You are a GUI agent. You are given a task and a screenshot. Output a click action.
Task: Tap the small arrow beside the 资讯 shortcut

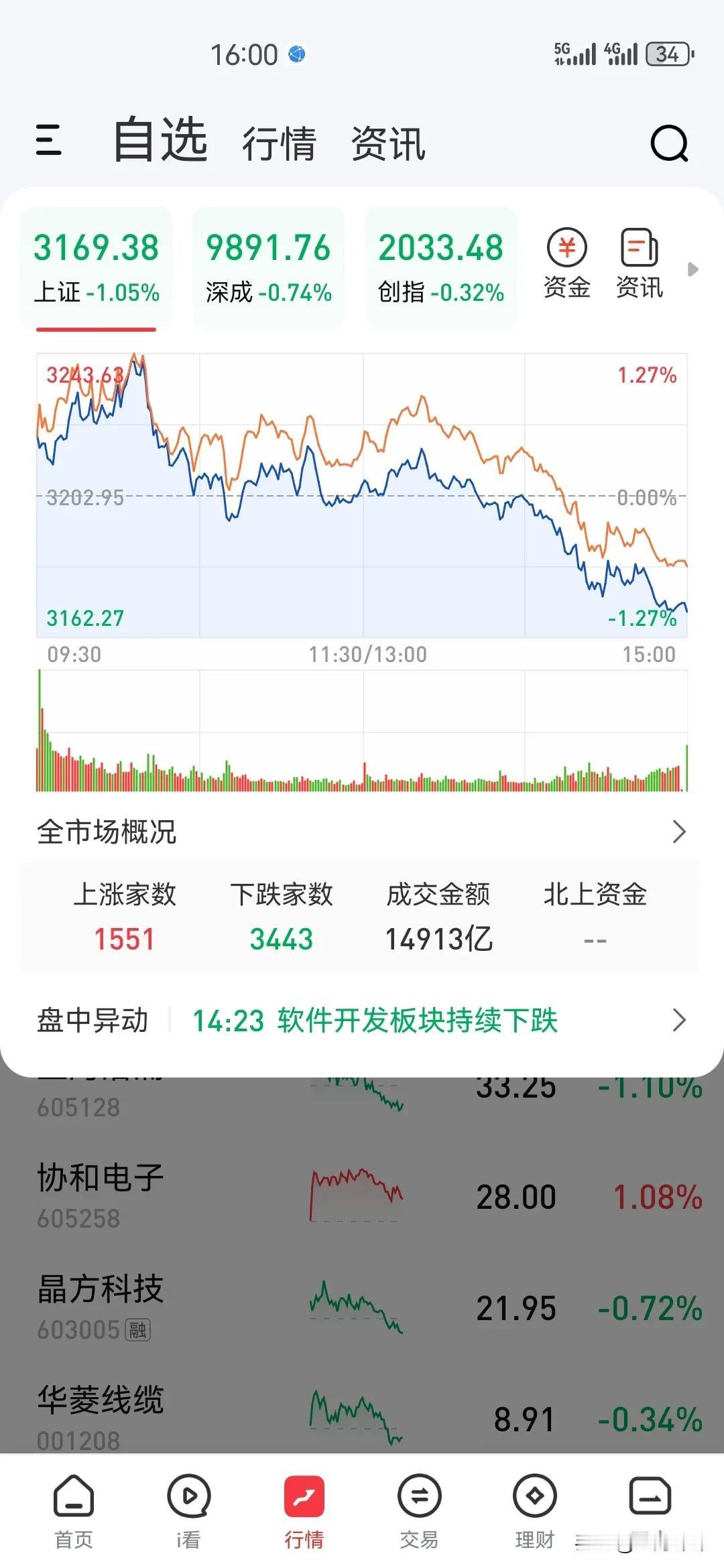[x=693, y=269]
